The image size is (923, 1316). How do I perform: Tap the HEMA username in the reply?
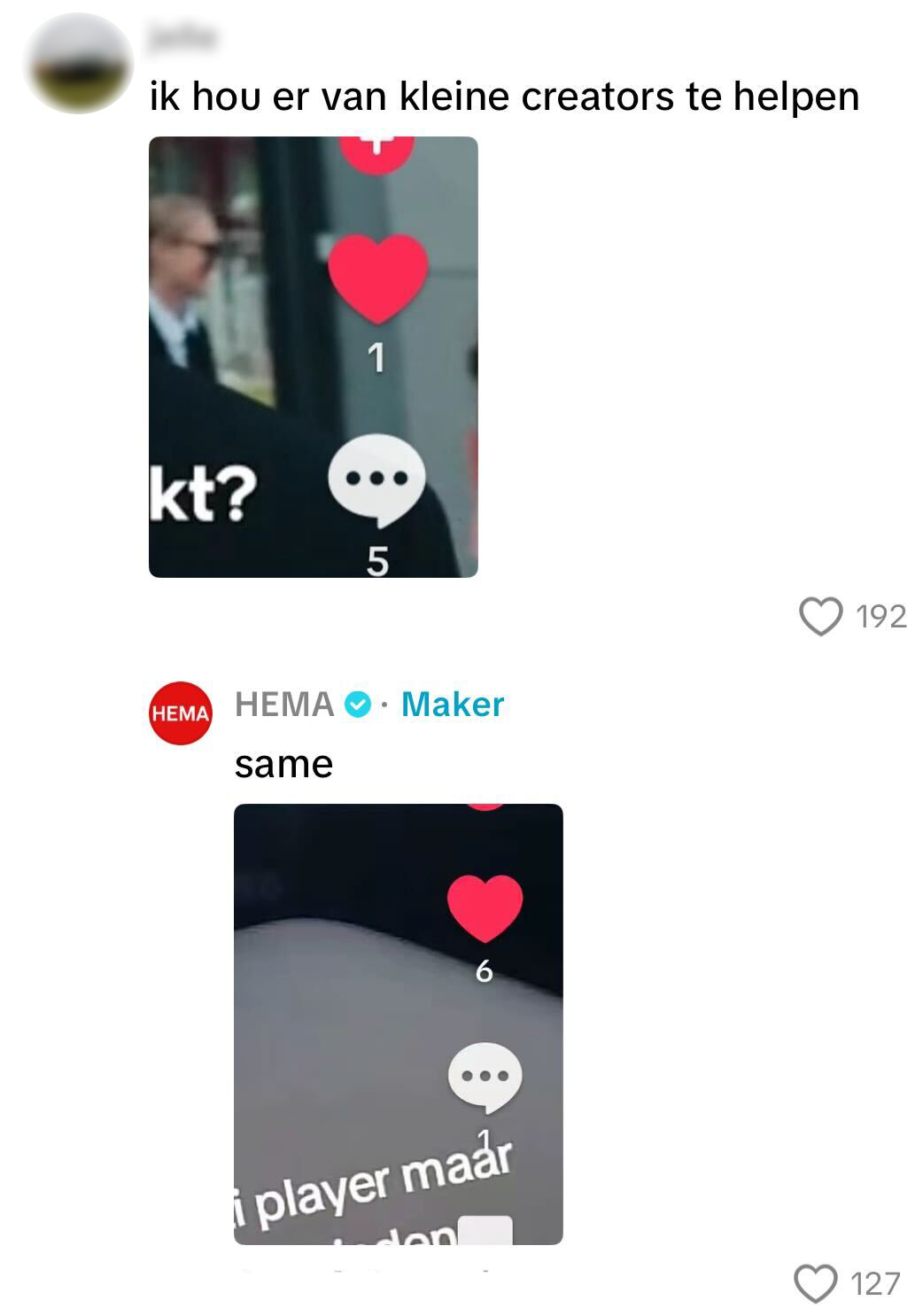[x=284, y=705]
